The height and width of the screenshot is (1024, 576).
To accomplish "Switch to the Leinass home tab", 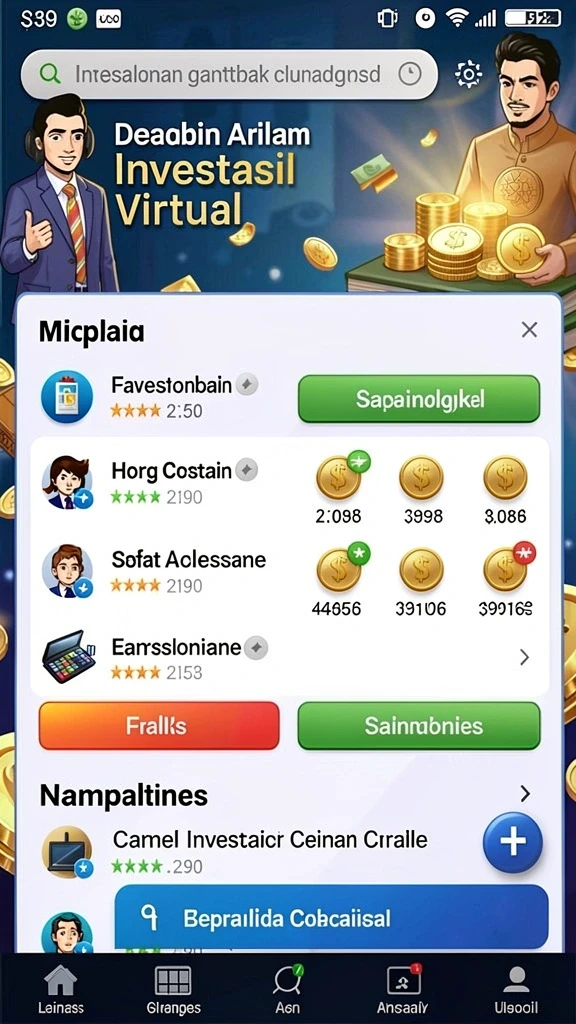I will click(60, 989).
